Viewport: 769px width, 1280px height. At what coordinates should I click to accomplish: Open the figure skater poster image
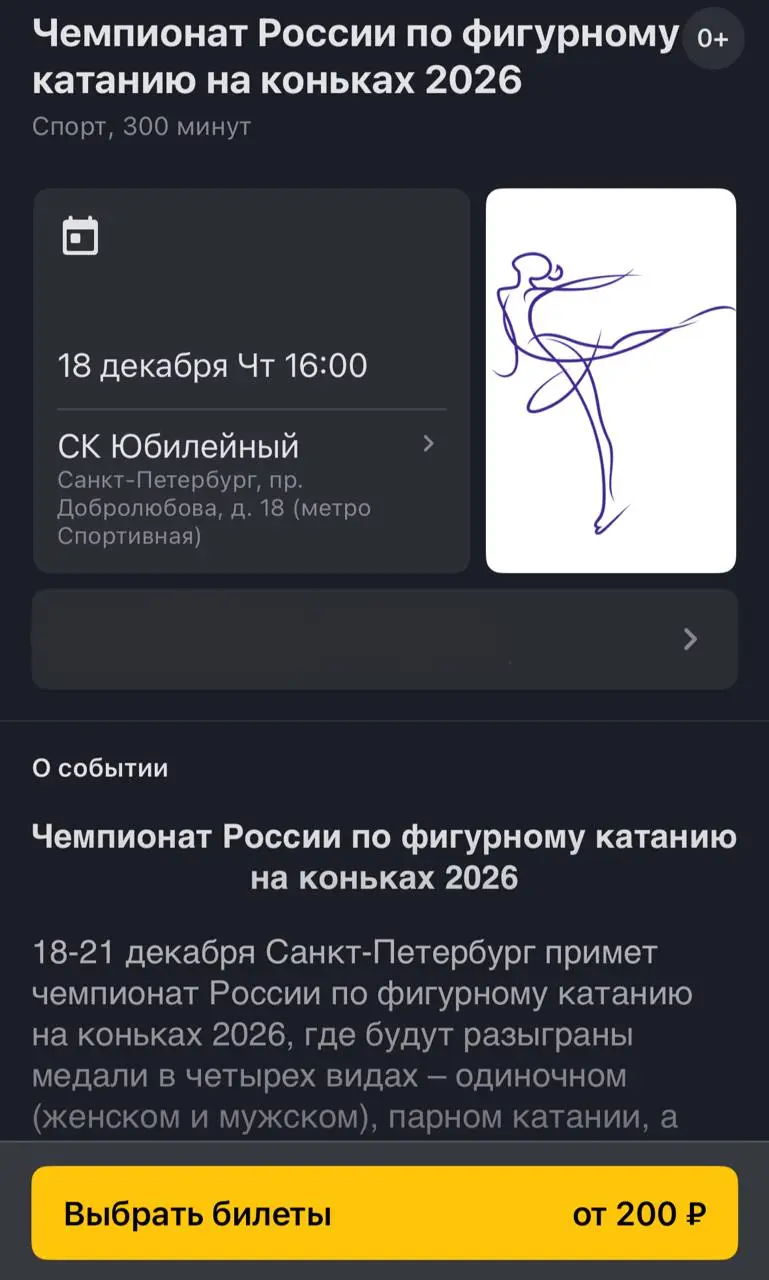tap(610, 380)
